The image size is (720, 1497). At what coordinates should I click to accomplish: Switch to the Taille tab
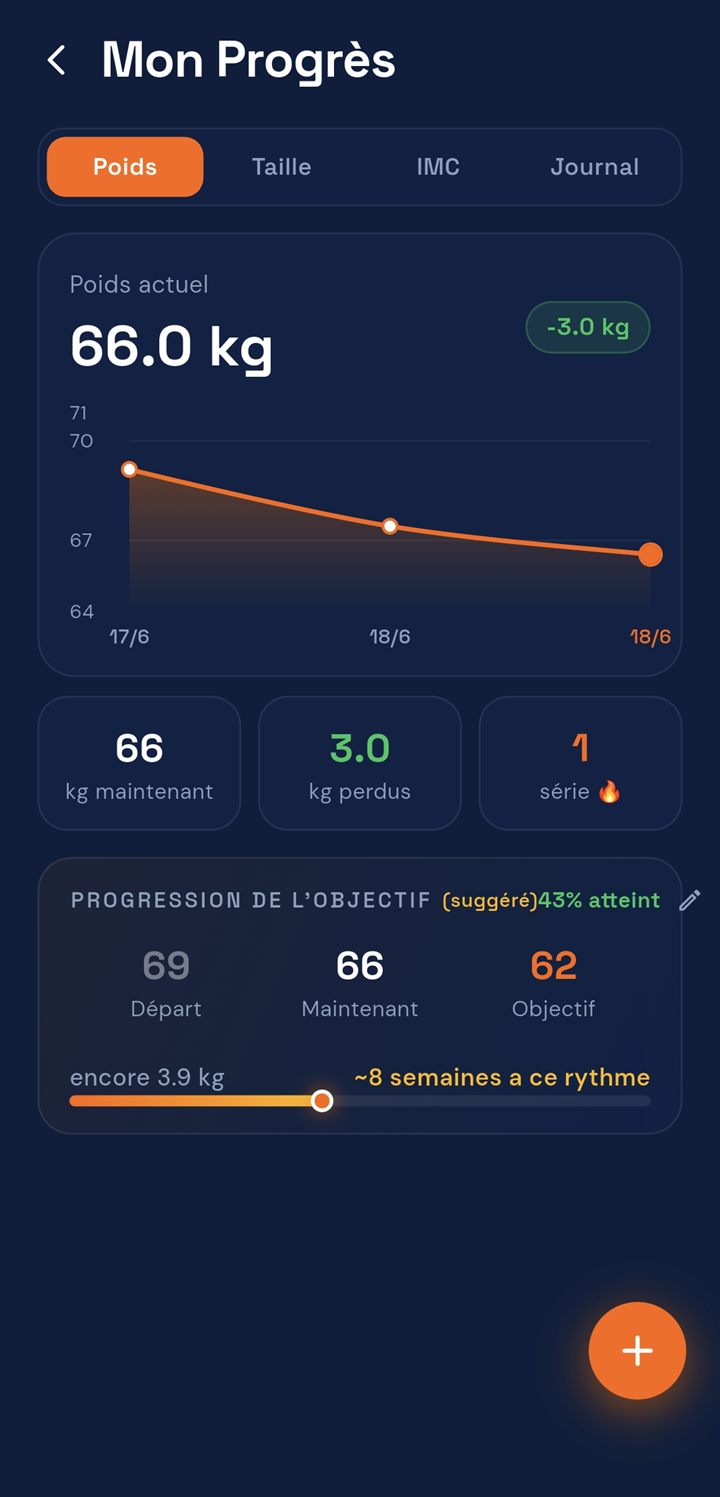tap(281, 167)
